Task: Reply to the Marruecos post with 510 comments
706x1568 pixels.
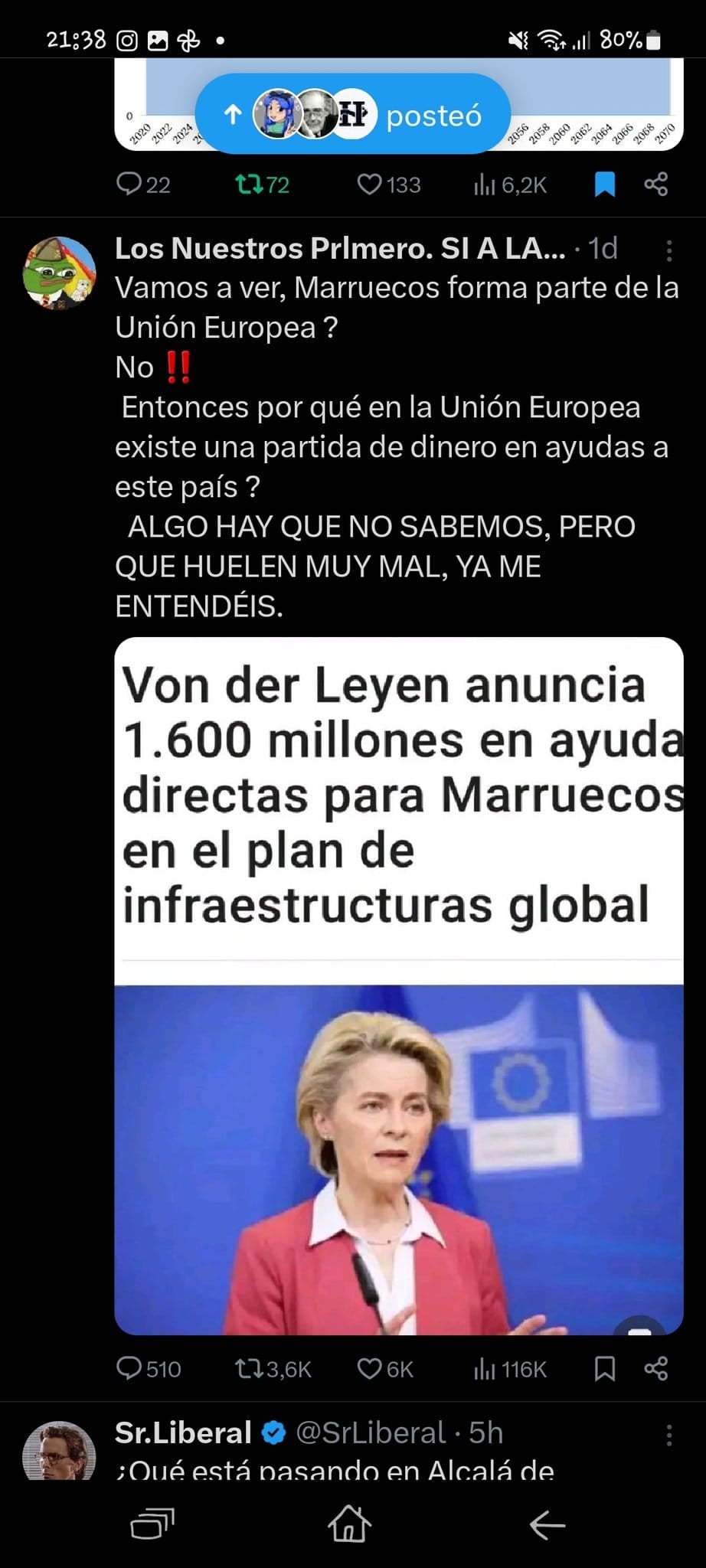Action: (149, 1369)
